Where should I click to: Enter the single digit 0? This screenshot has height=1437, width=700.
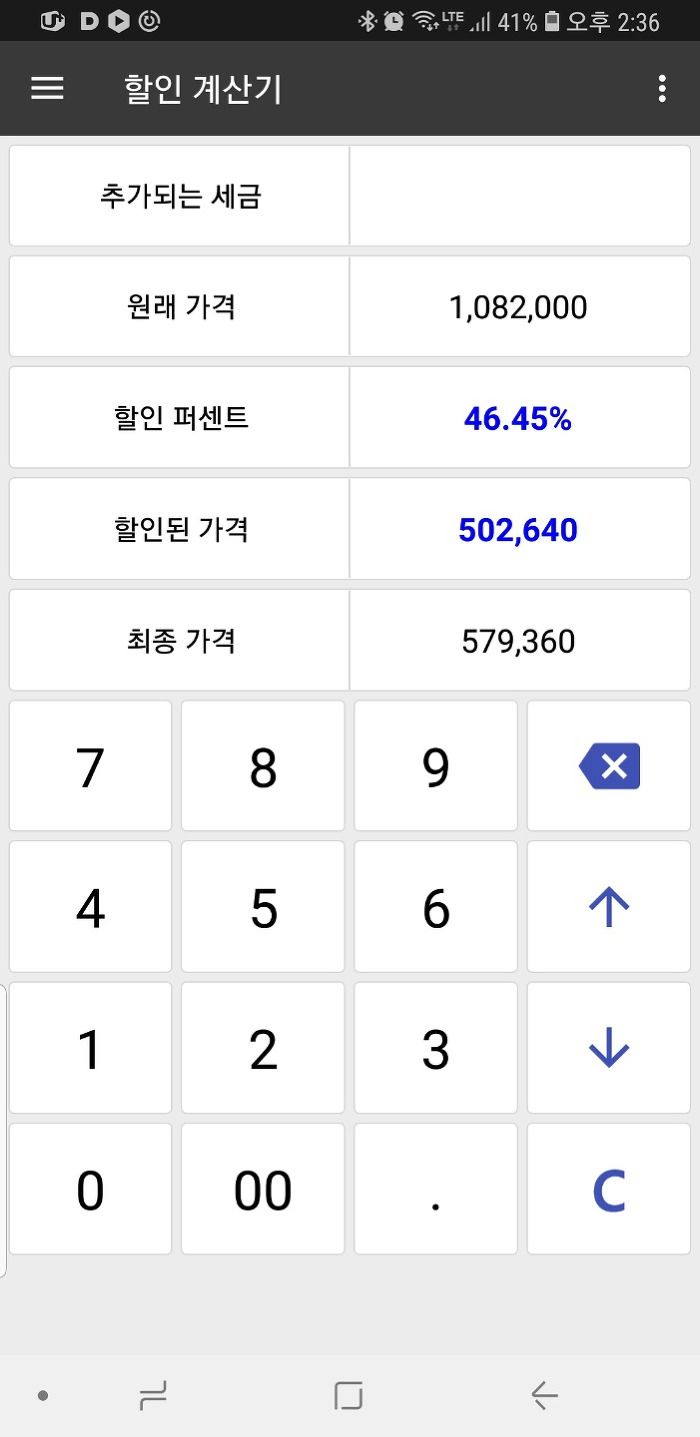(90, 1189)
